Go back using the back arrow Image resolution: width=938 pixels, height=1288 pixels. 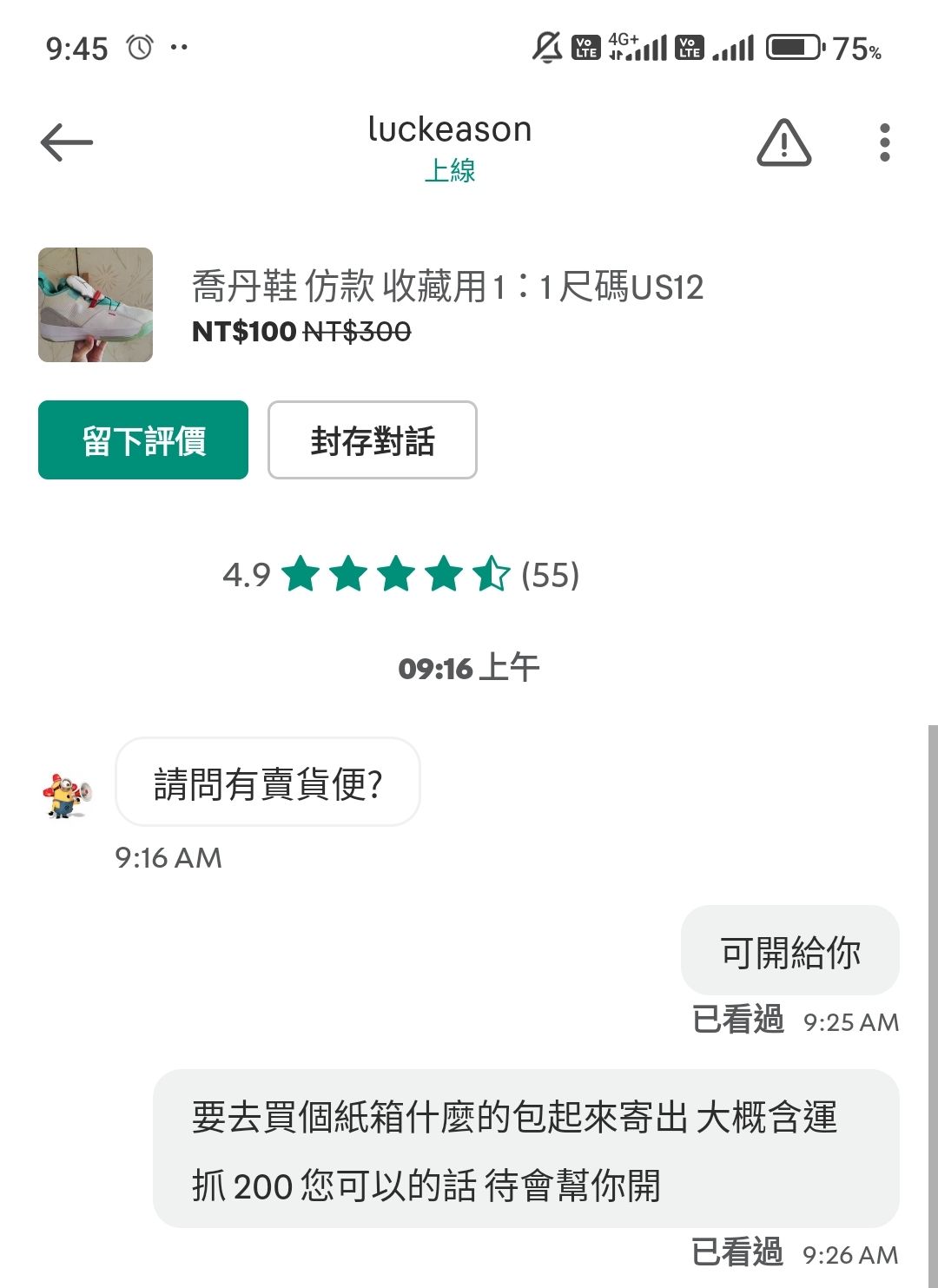(66, 142)
